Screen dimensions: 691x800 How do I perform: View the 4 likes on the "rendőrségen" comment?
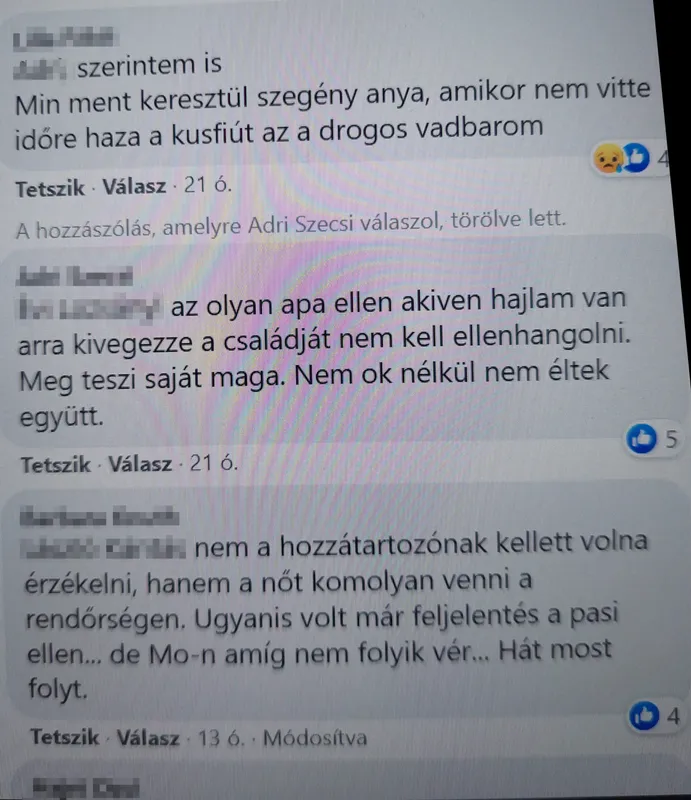[655, 716]
